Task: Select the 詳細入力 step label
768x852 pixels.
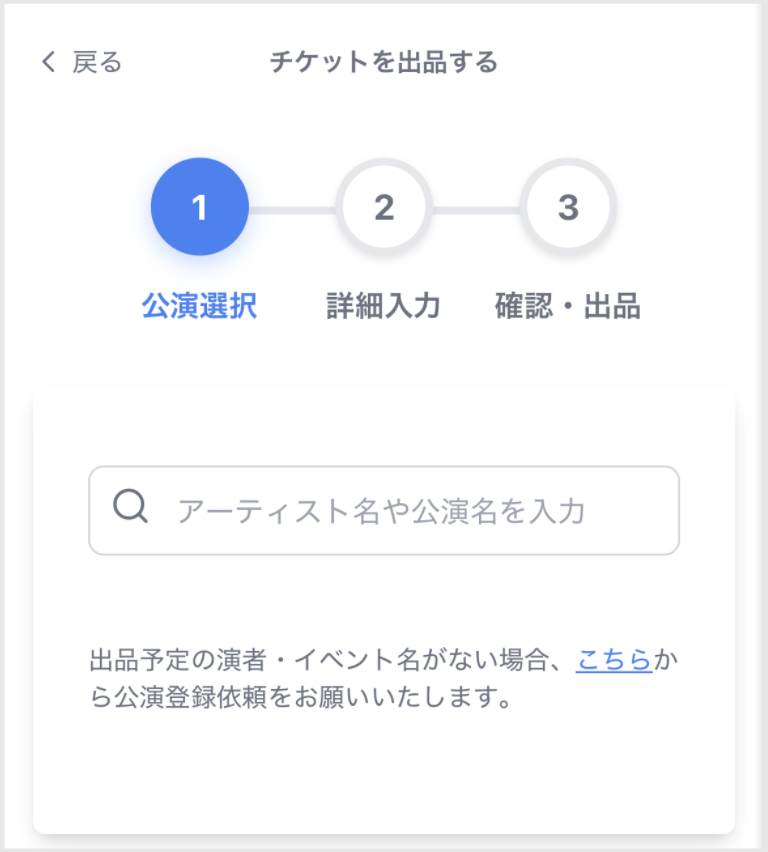Action: tap(384, 306)
